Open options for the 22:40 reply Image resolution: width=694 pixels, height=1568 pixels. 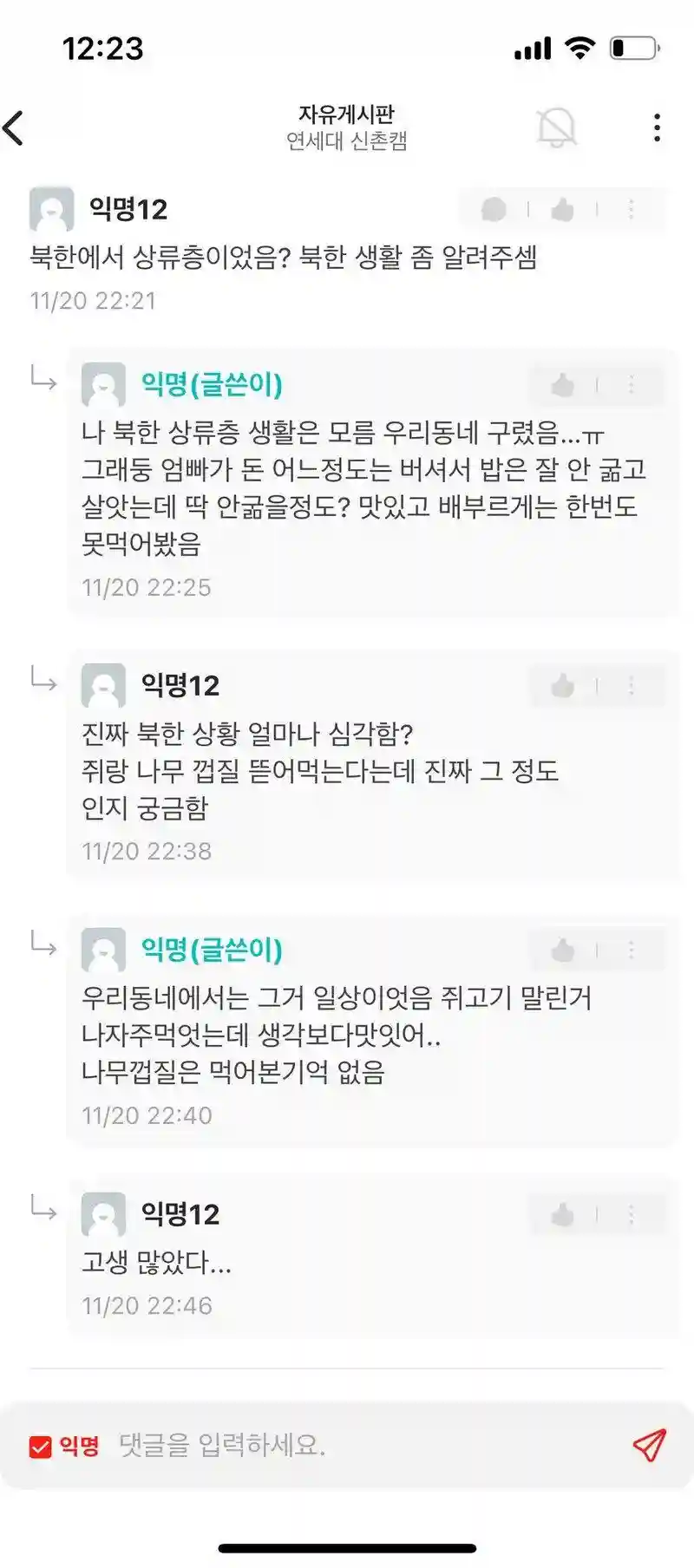click(x=631, y=951)
